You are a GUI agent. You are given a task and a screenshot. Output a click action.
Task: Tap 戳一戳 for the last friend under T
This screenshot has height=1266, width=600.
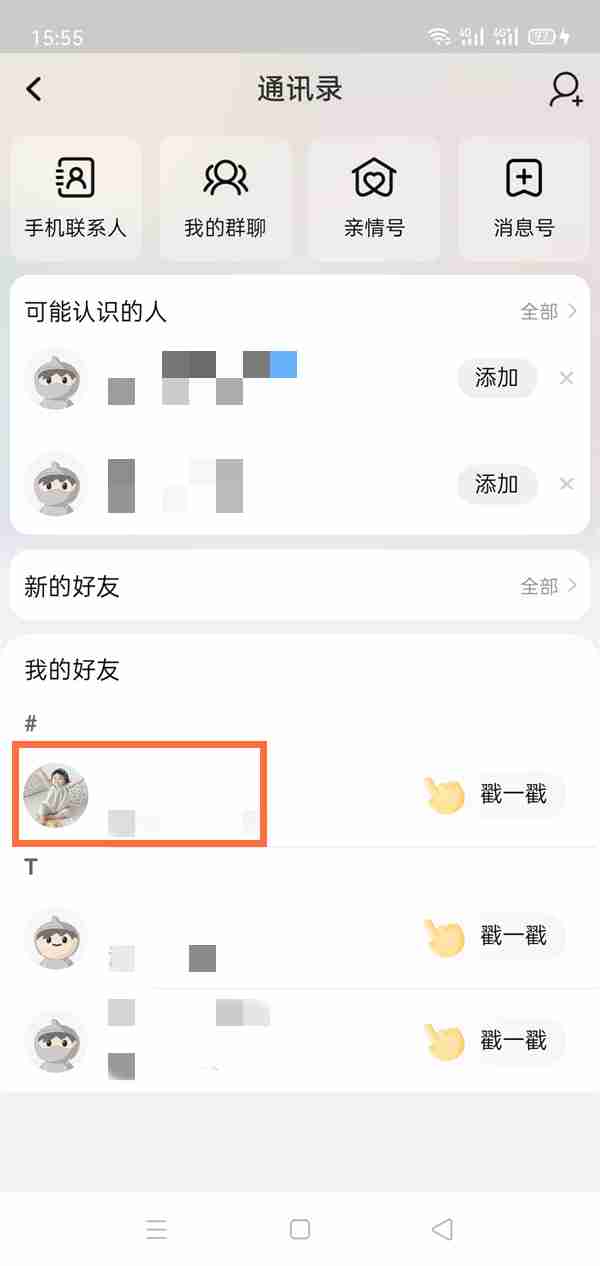coord(513,1041)
